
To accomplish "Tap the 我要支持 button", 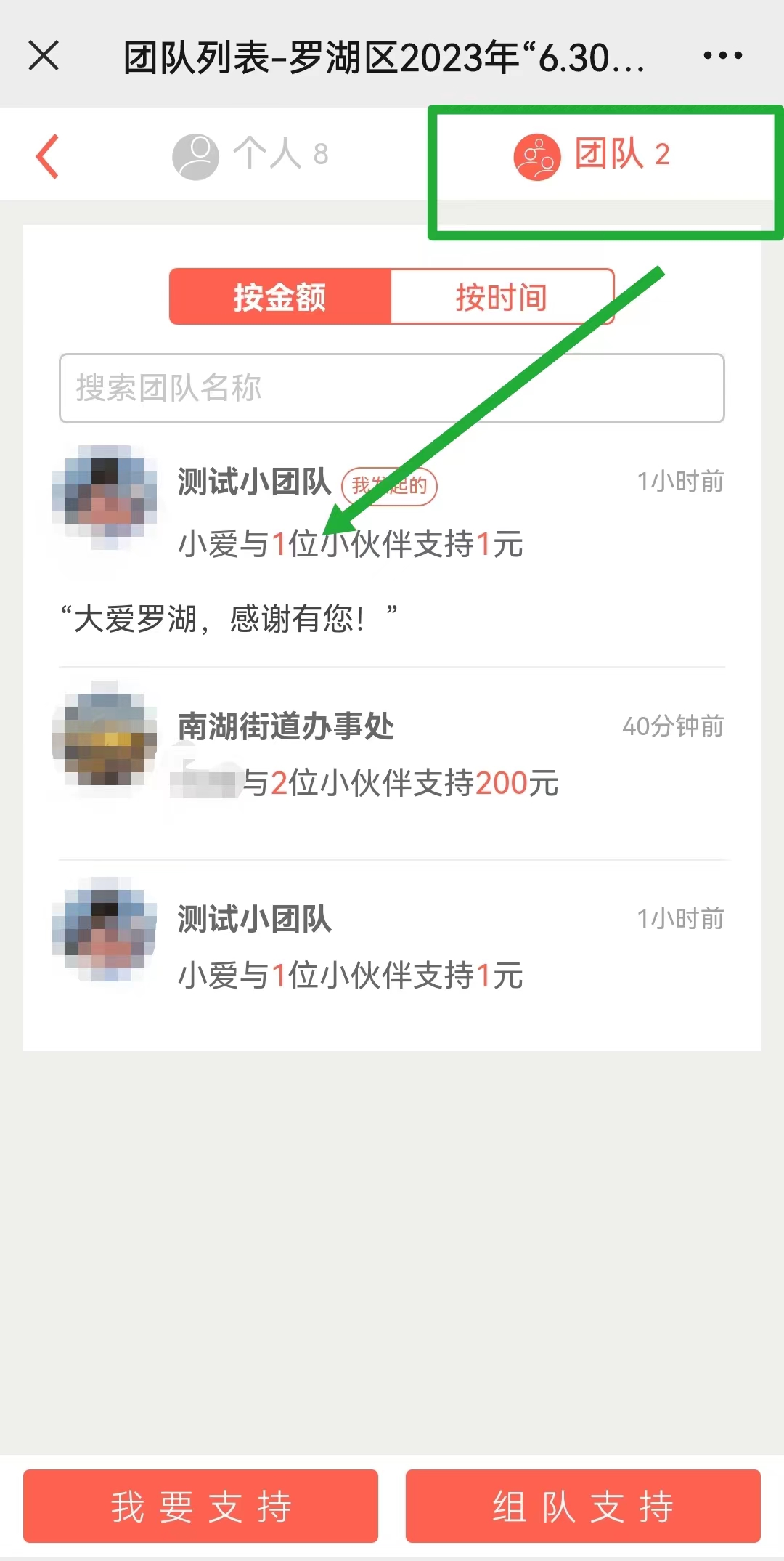I will [201, 1506].
